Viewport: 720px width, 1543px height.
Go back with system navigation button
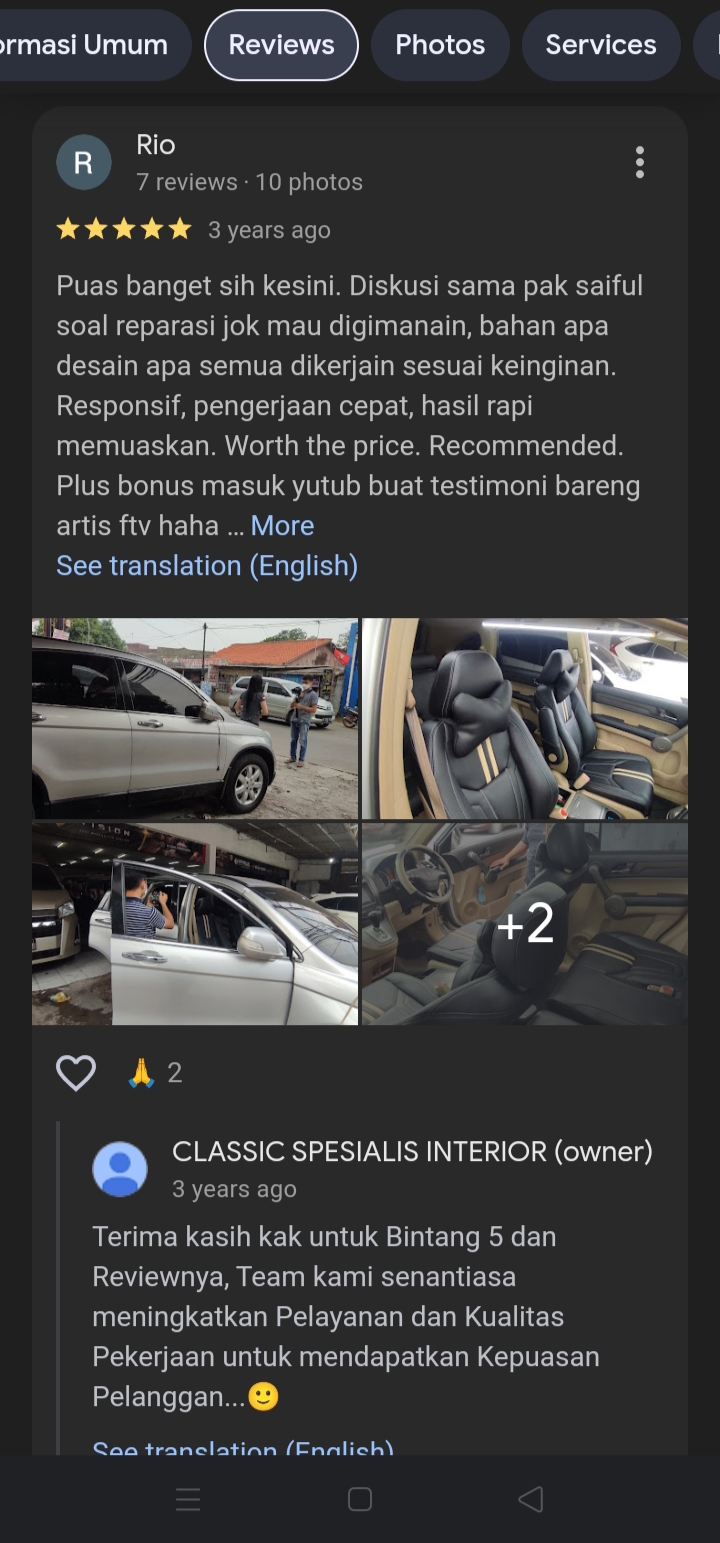click(x=531, y=1499)
